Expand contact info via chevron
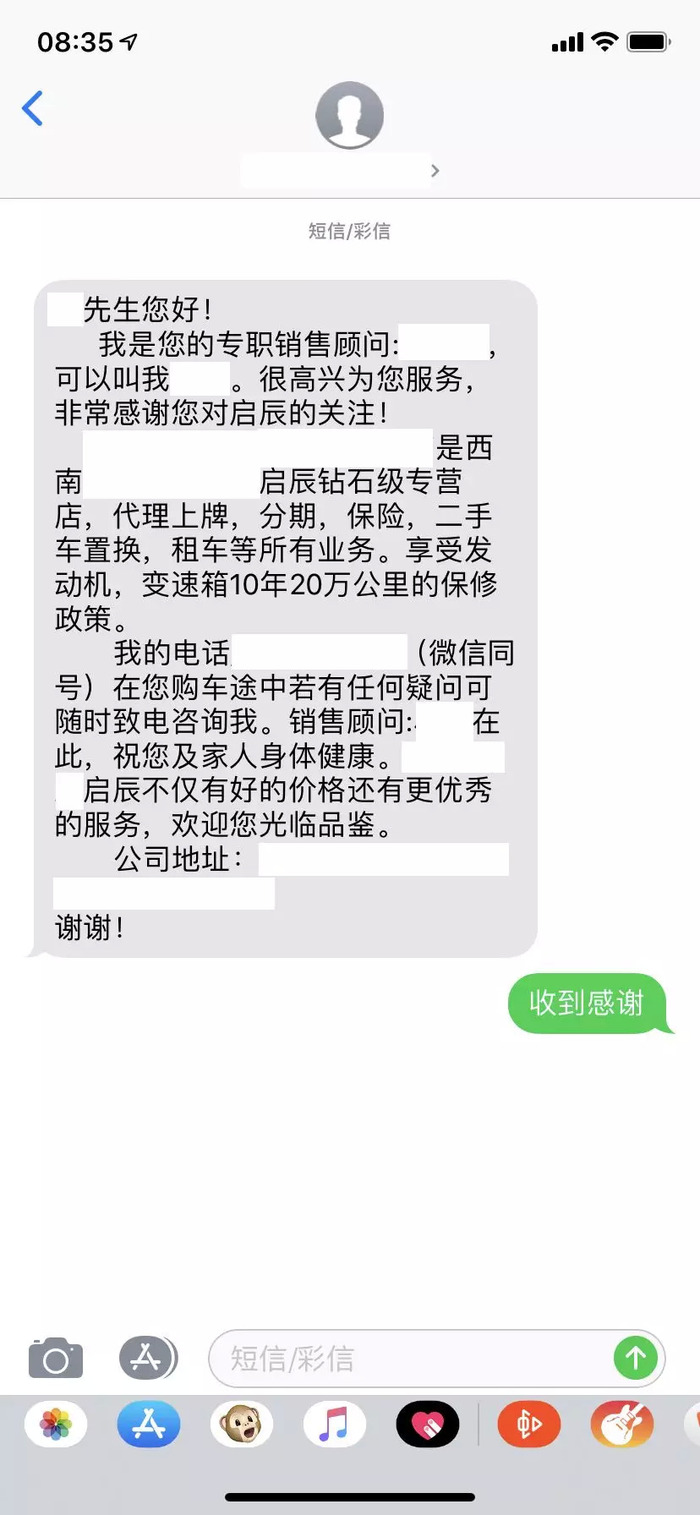 click(x=434, y=171)
